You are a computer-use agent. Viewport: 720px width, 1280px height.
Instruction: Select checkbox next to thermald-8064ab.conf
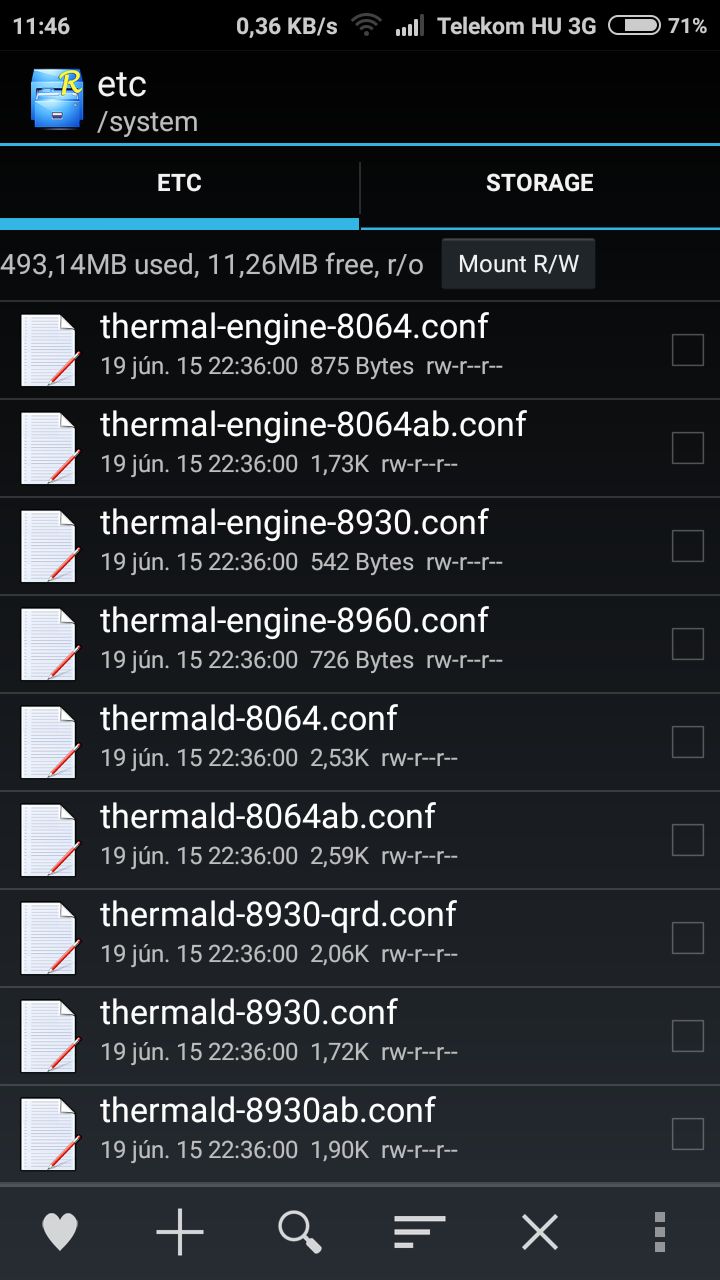(687, 840)
